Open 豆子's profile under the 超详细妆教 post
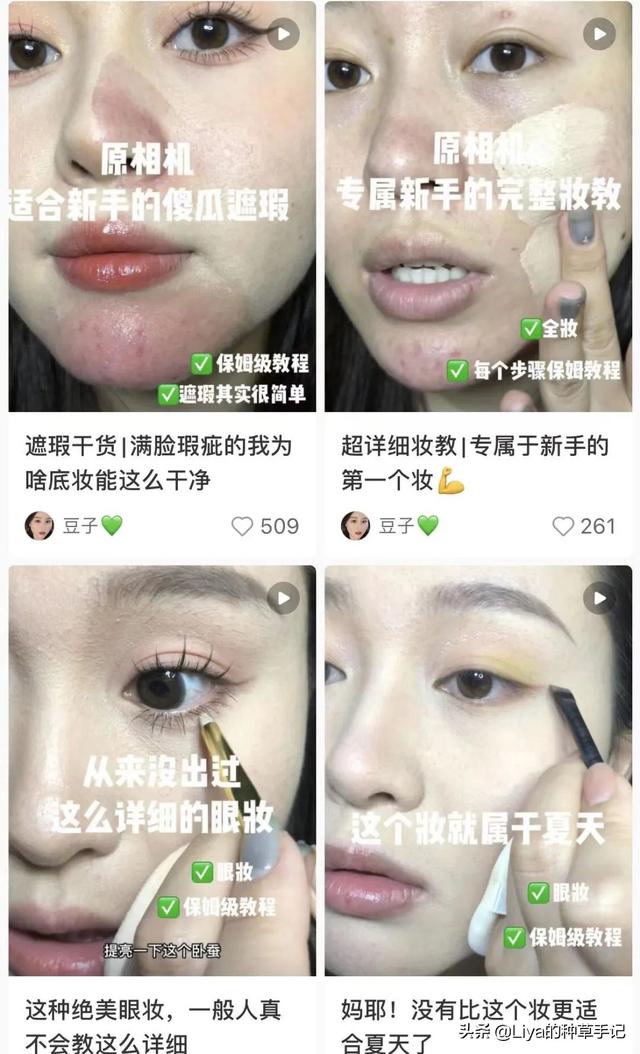The height and width of the screenshot is (1054, 640). 356,526
